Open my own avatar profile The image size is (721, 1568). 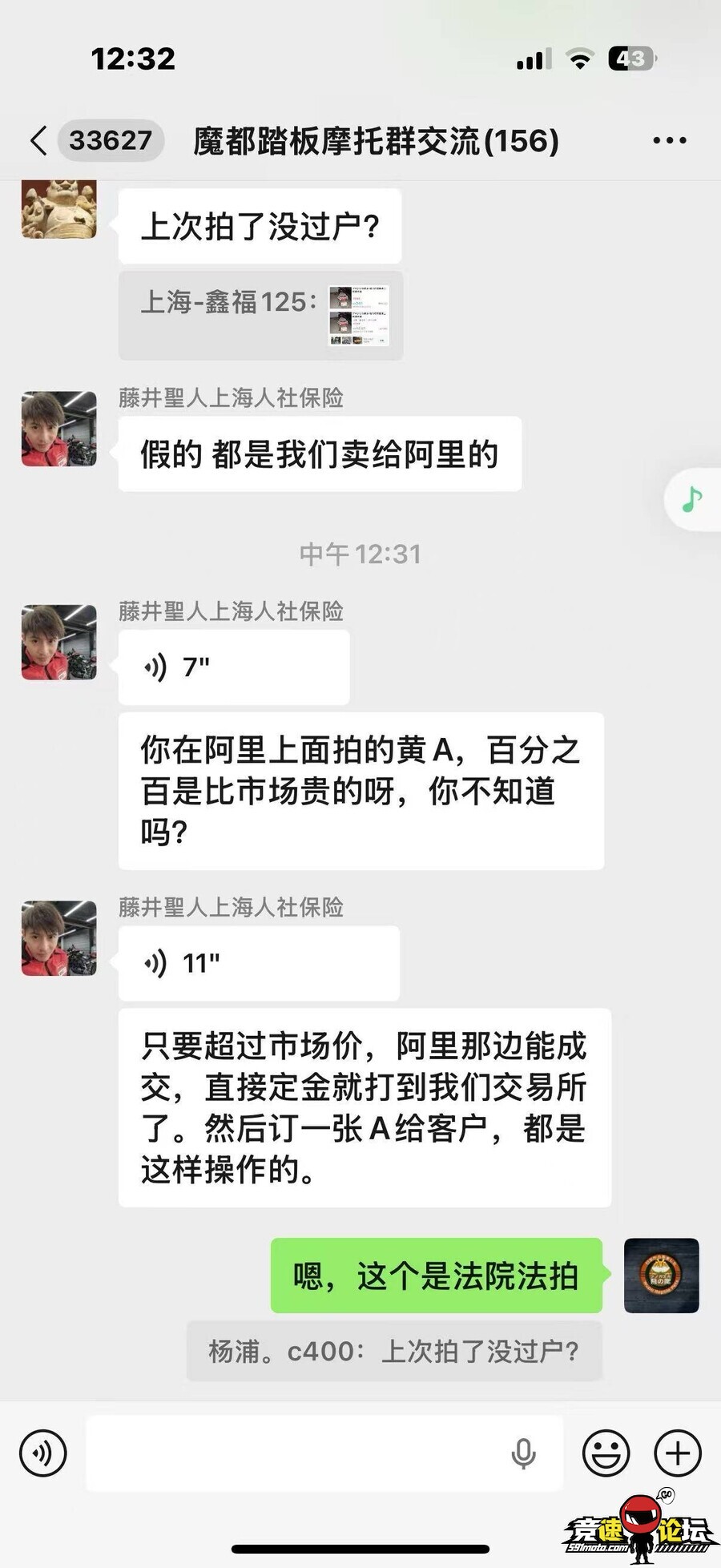point(662,1276)
